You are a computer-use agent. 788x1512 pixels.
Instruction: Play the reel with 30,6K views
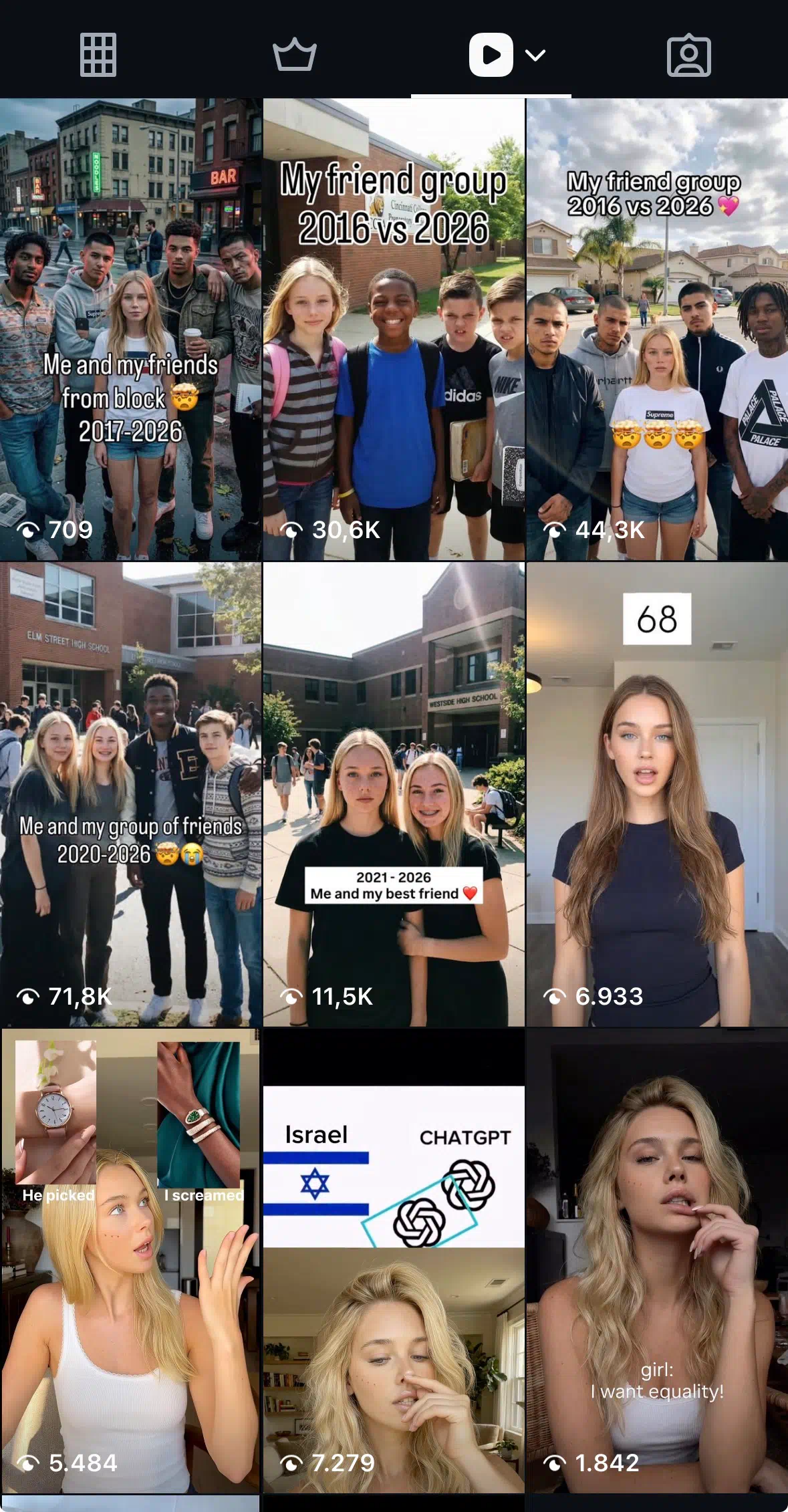(394, 329)
